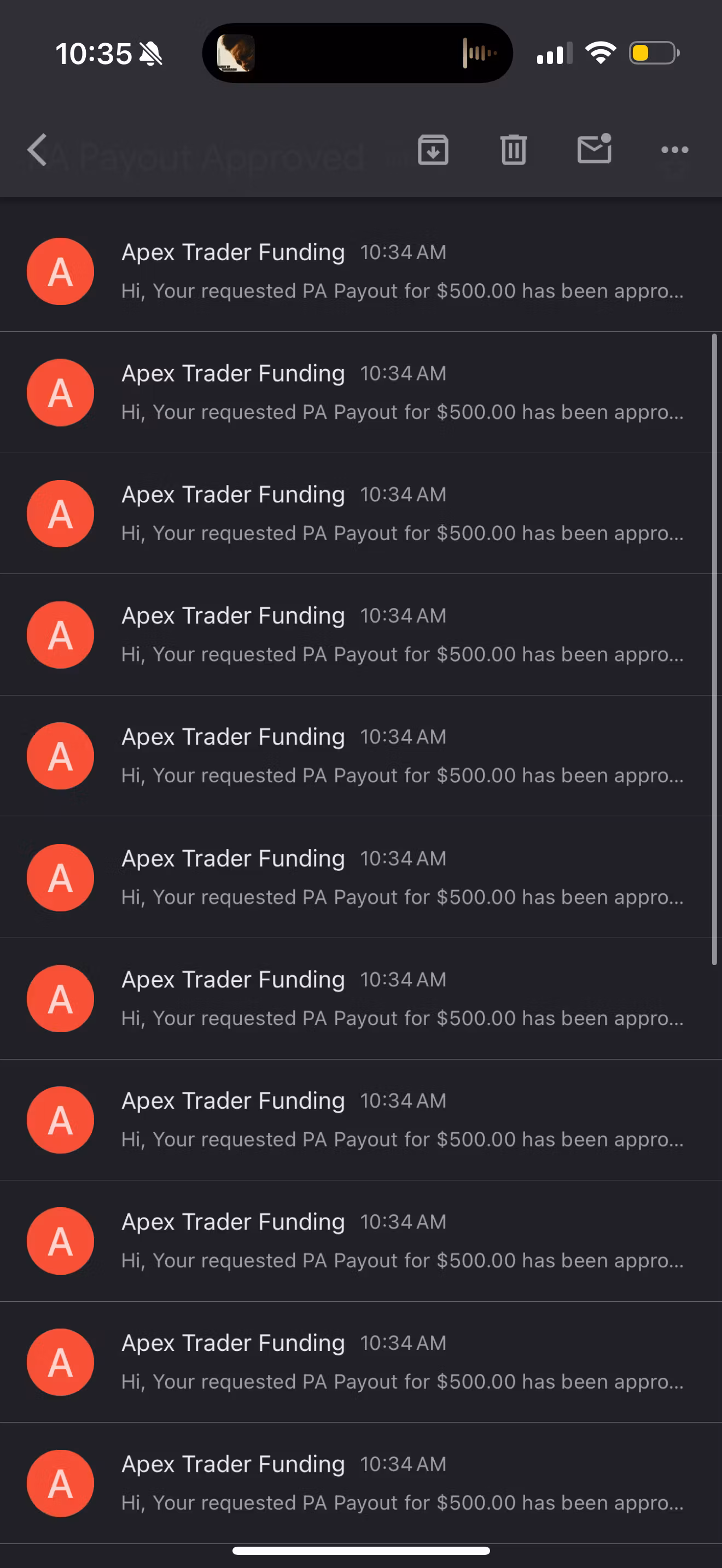
Task: Open the Dynamic Island now-playing widget
Action: tap(357, 54)
